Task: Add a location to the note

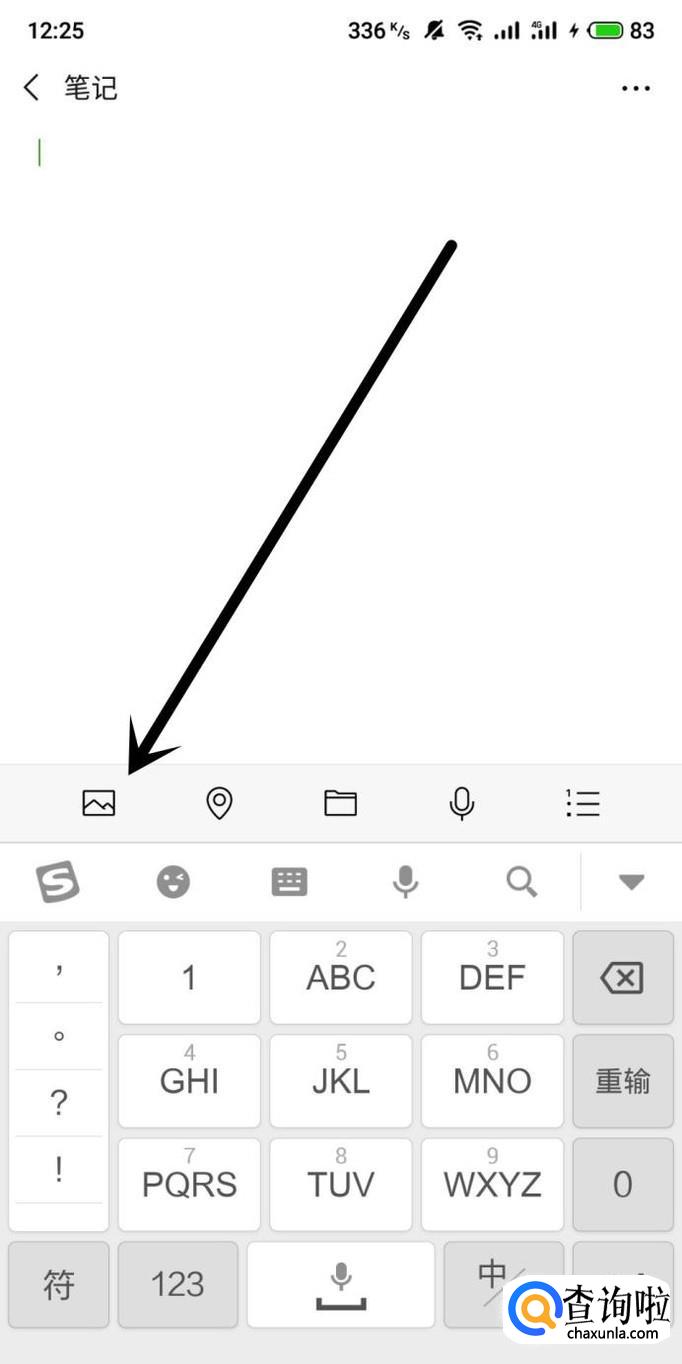Action: pyautogui.click(x=219, y=803)
